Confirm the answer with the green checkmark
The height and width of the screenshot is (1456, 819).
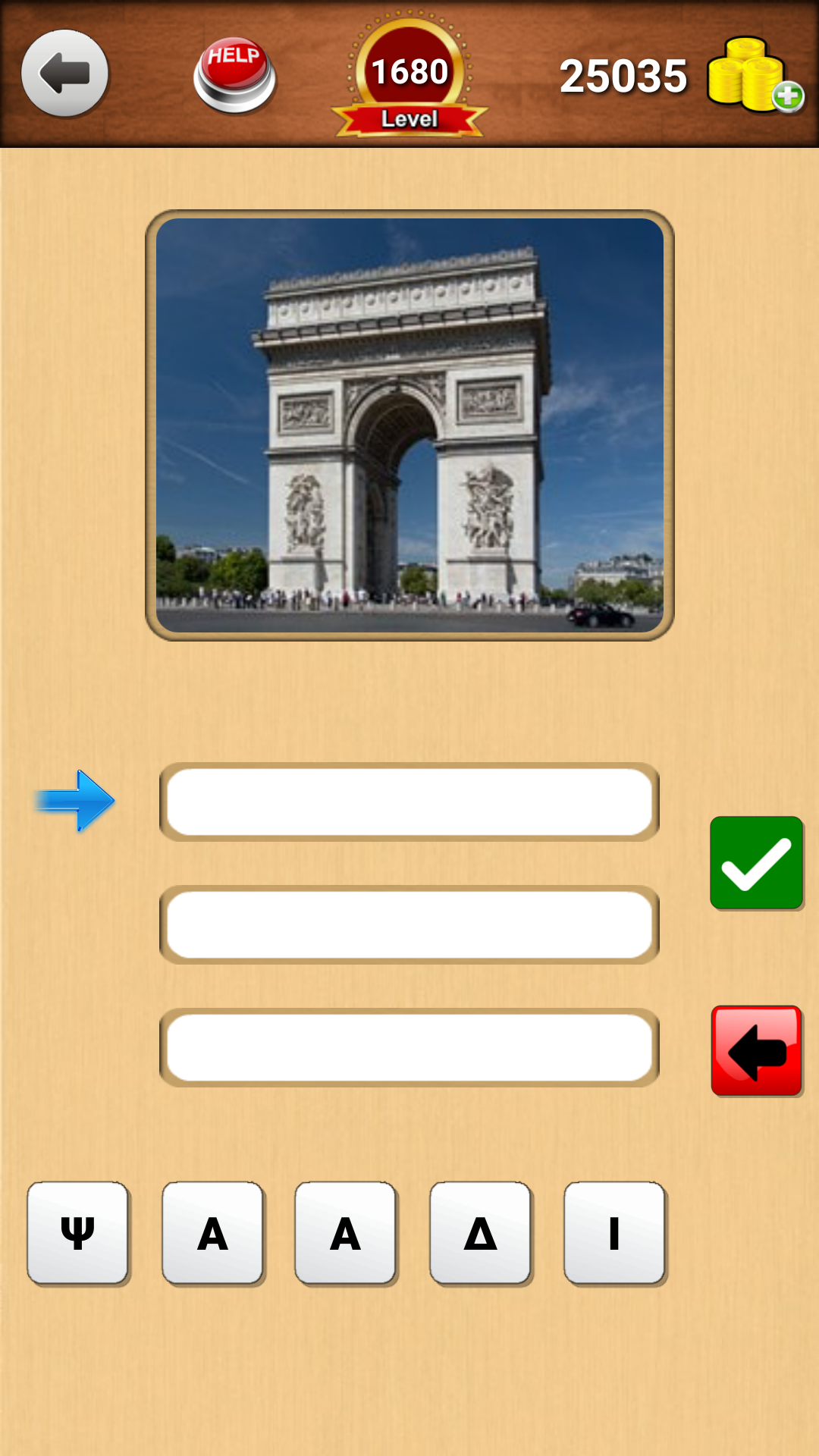(x=756, y=863)
